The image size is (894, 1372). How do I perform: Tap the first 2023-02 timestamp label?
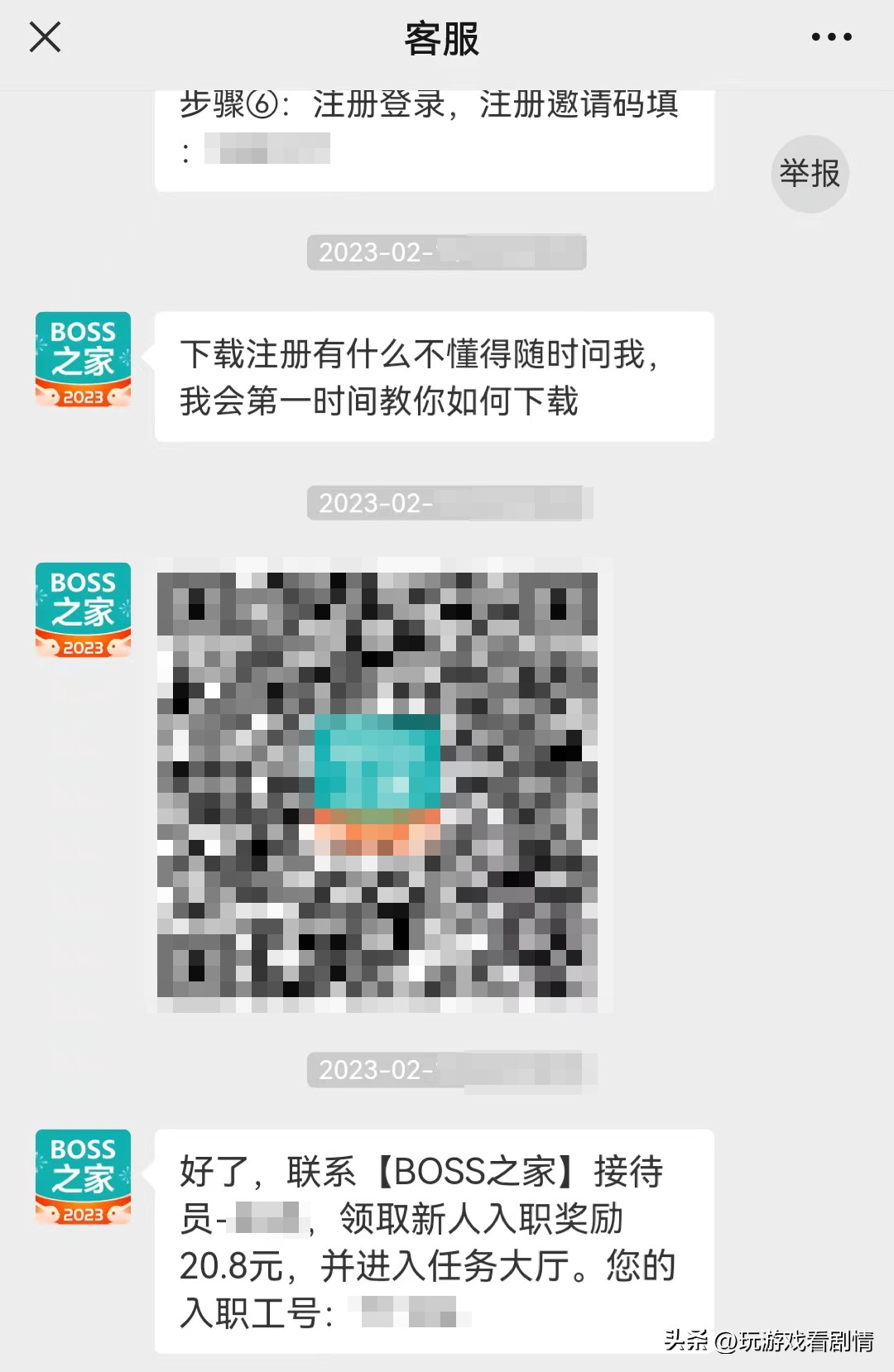(x=447, y=253)
